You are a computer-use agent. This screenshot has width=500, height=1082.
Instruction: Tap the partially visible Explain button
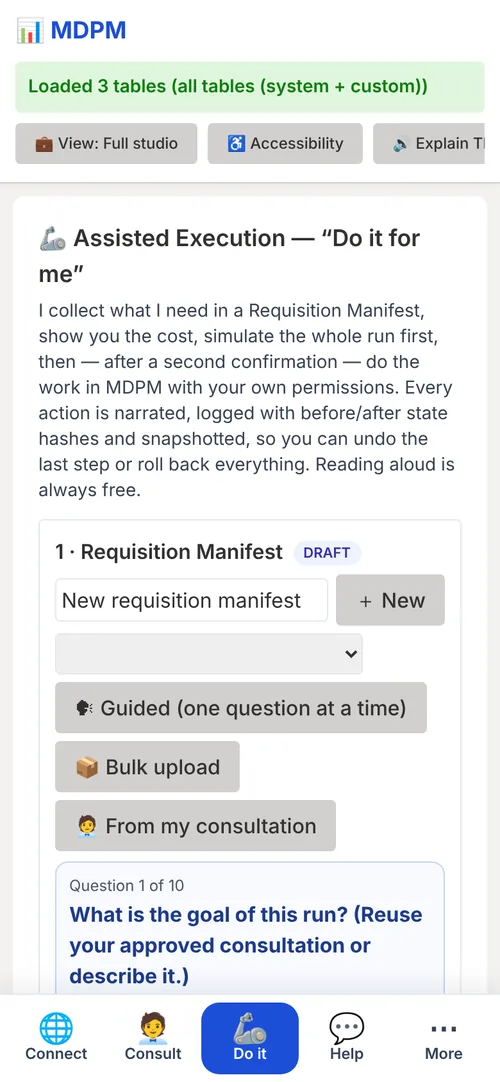(429, 144)
